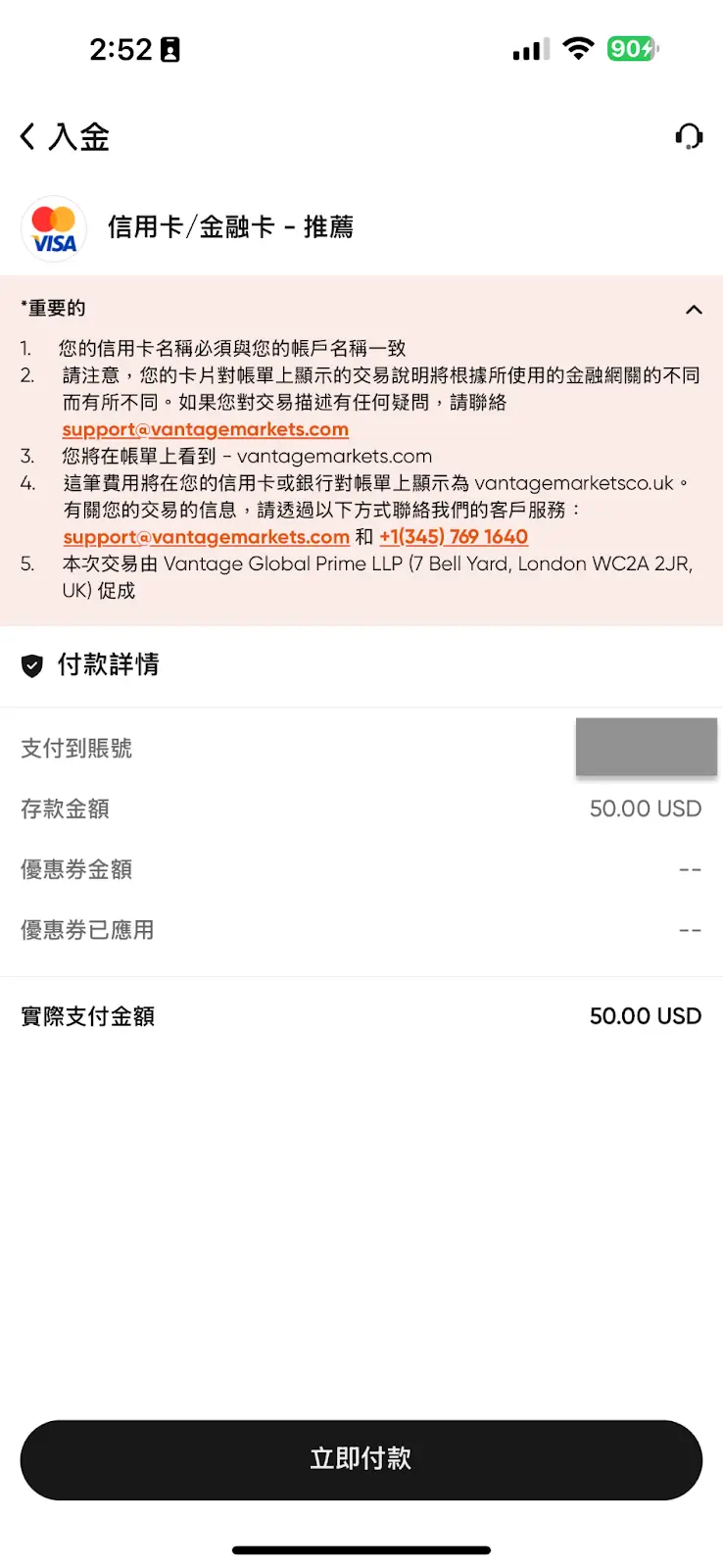Viewport: 723px width, 1568px height.
Task: Open support email link in note 2
Action: pos(206,429)
